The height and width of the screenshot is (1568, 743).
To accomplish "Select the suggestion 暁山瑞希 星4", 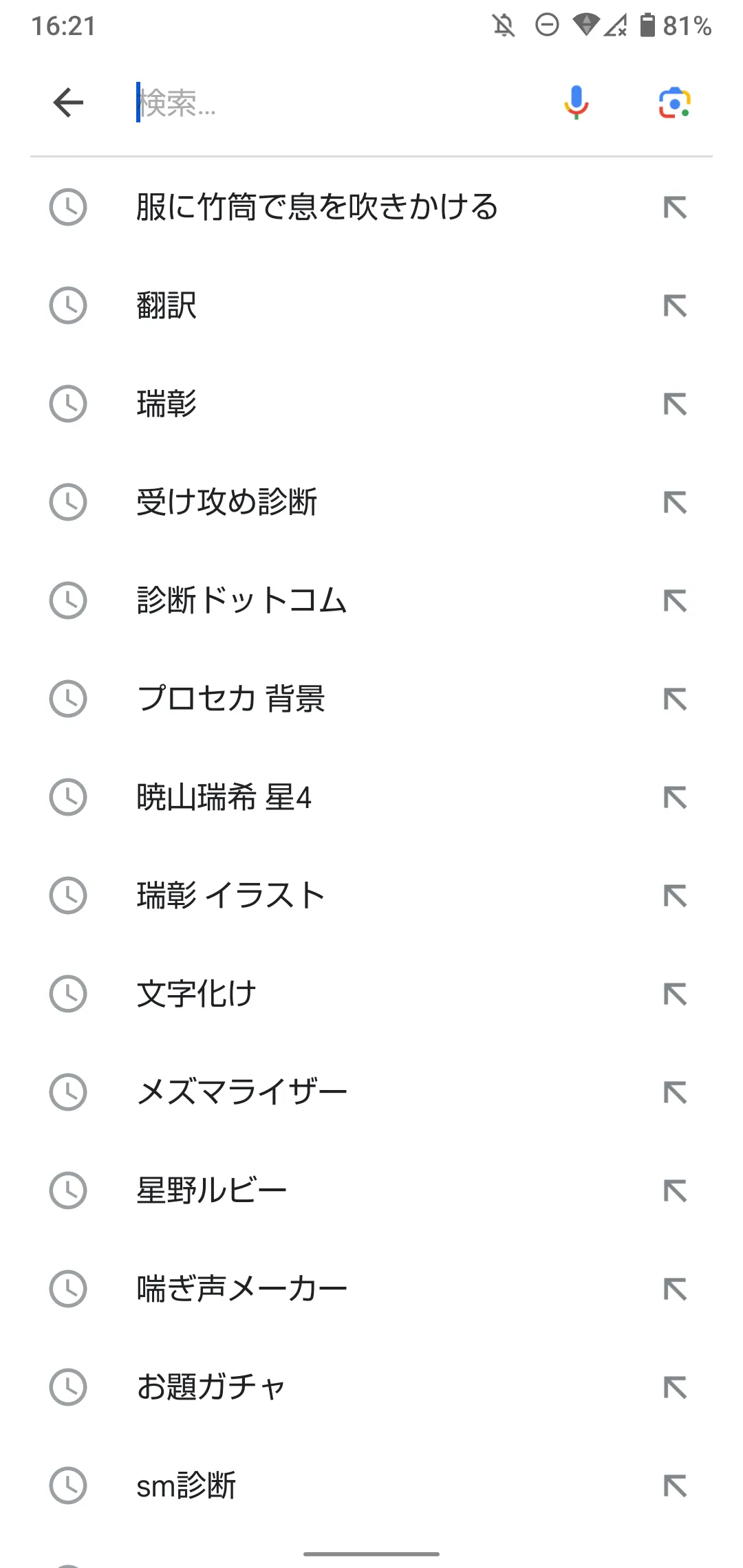I will pos(371,797).
